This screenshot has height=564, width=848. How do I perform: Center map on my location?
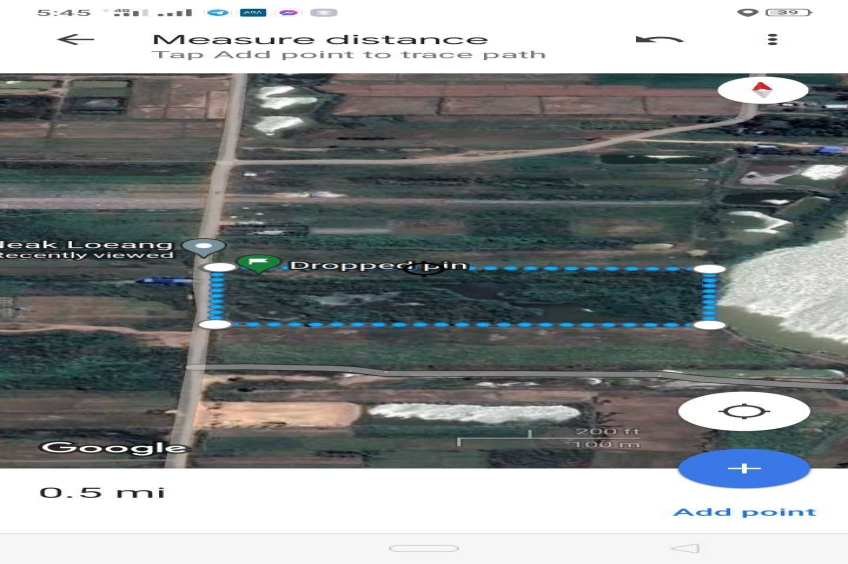tap(744, 411)
